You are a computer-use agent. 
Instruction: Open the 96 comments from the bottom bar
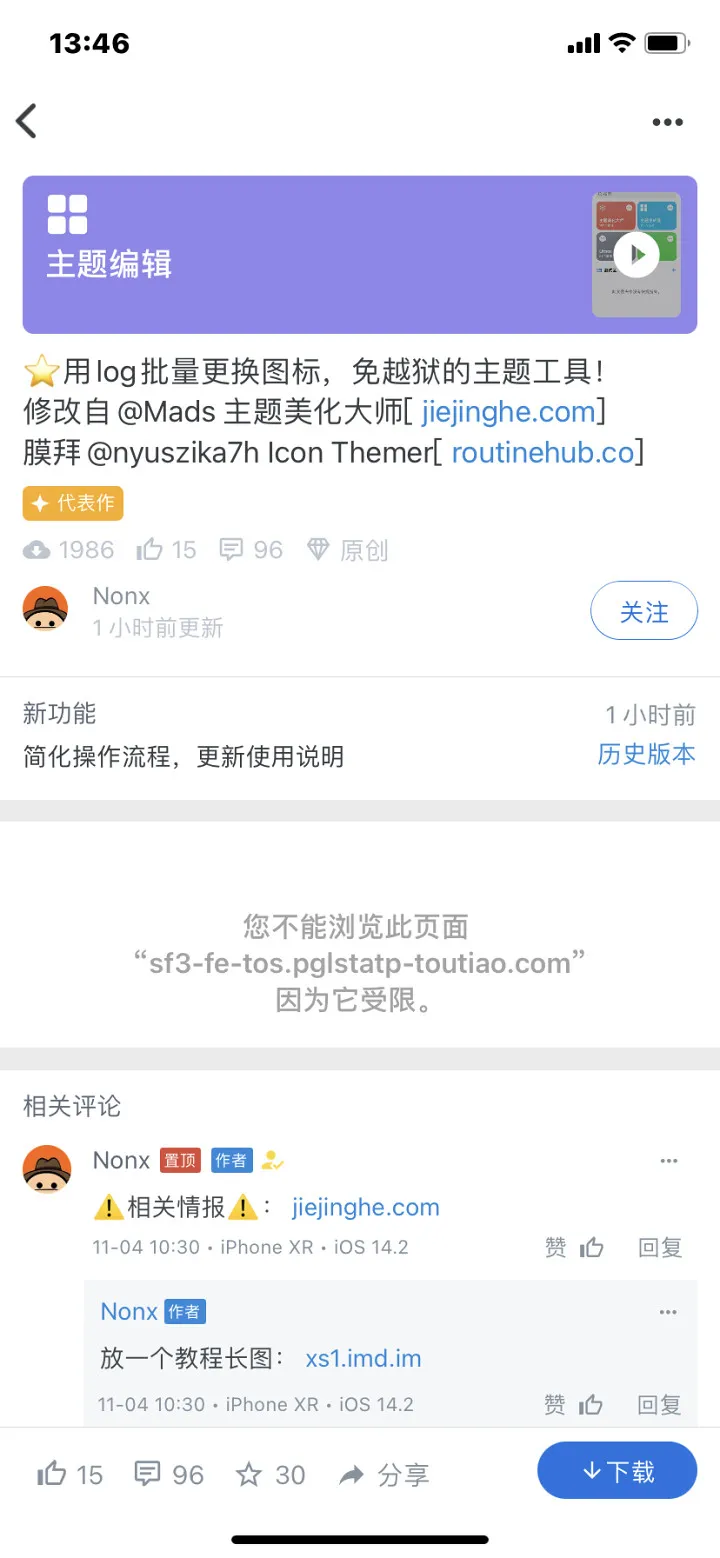point(168,1474)
